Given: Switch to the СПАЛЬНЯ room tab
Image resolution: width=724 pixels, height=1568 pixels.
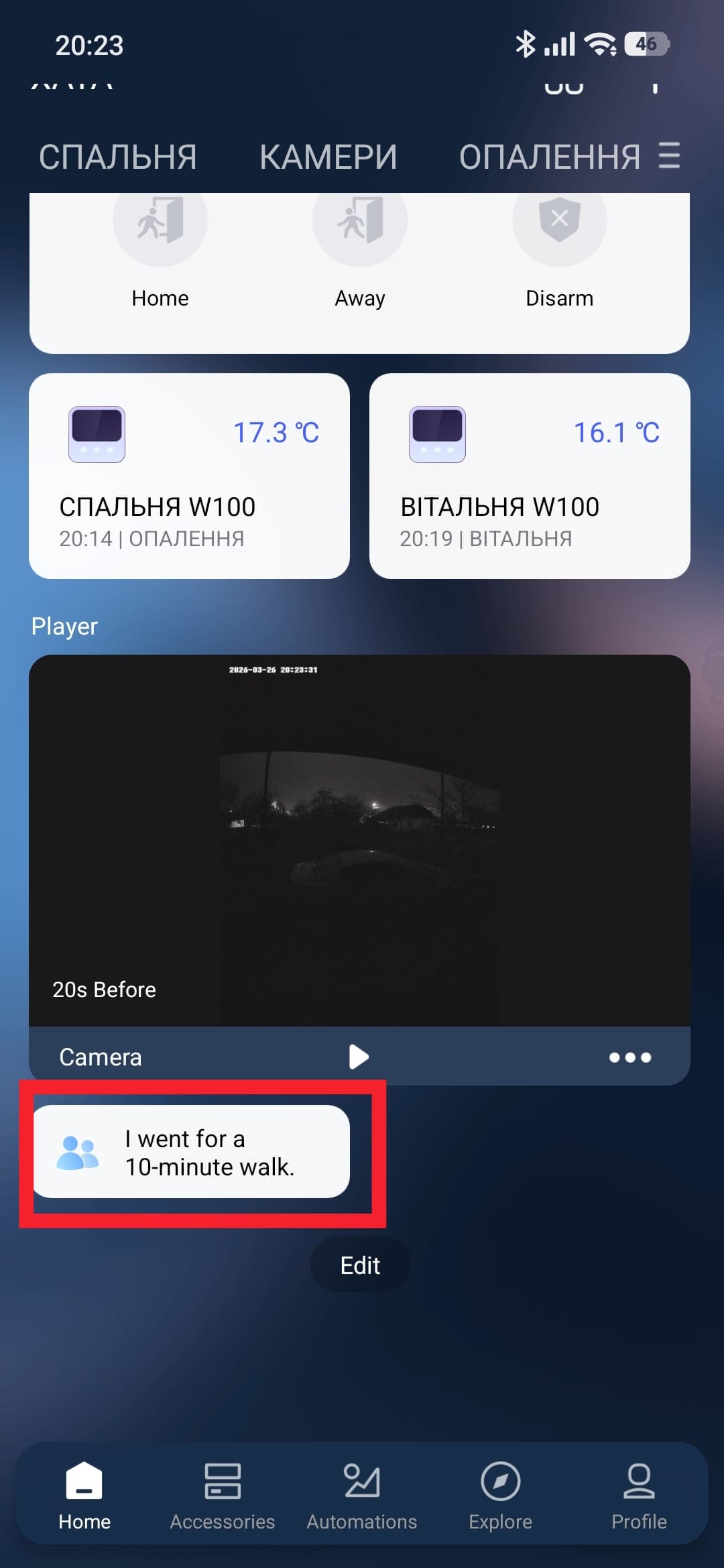Looking at the screenshot, I should tap(117, 157).
